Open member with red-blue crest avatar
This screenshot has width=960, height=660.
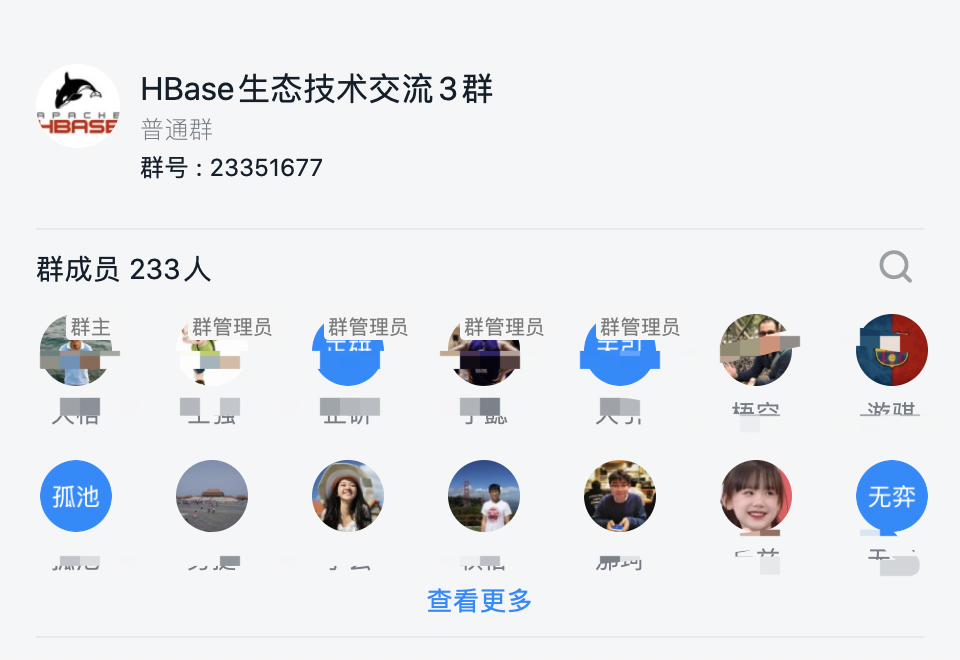tap(891, 350)
